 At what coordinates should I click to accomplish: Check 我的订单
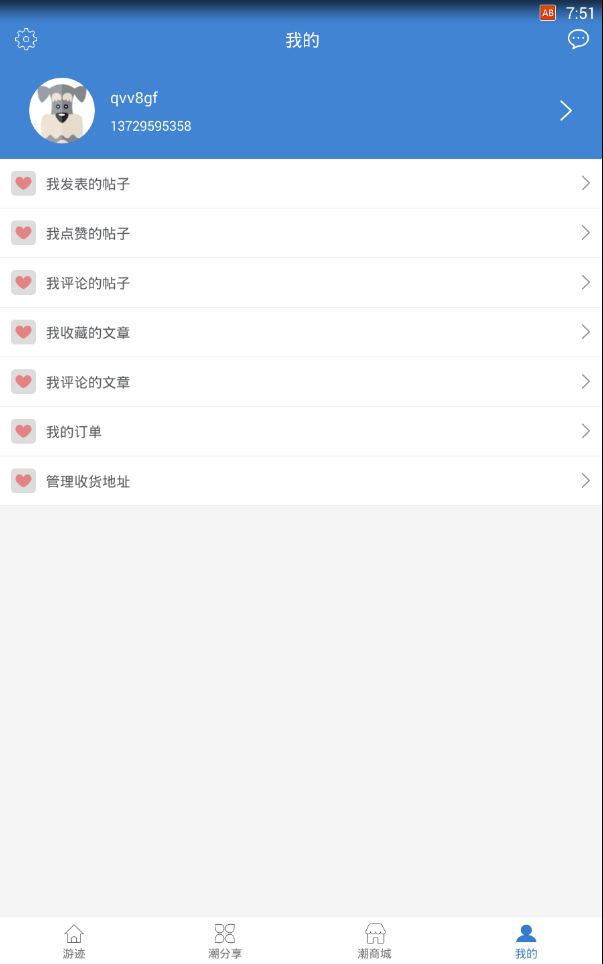tap(300, 432)
